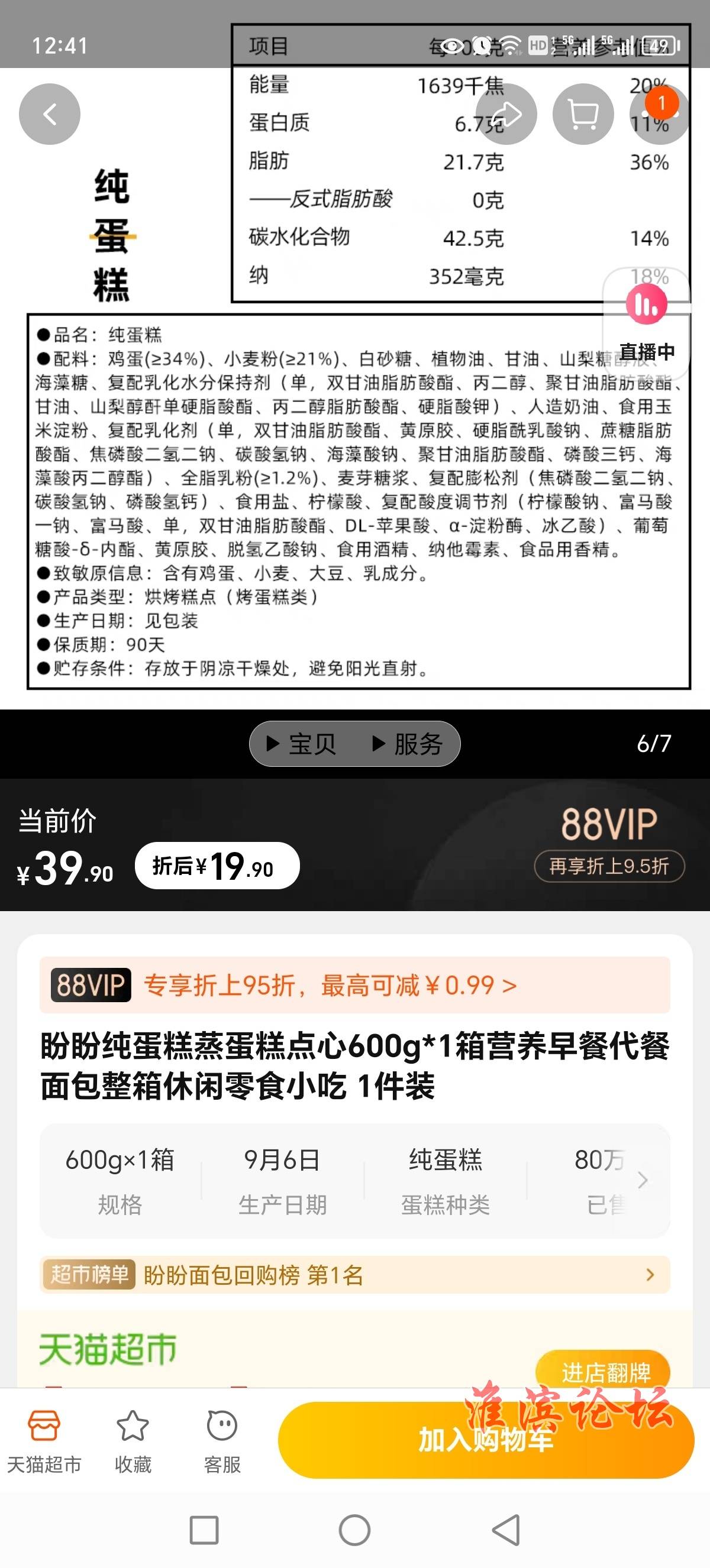The width and height of the screenshot is (710, 1568).
Task: Jump to the 宝贝 media section
Action: click(x=301, y=744)
